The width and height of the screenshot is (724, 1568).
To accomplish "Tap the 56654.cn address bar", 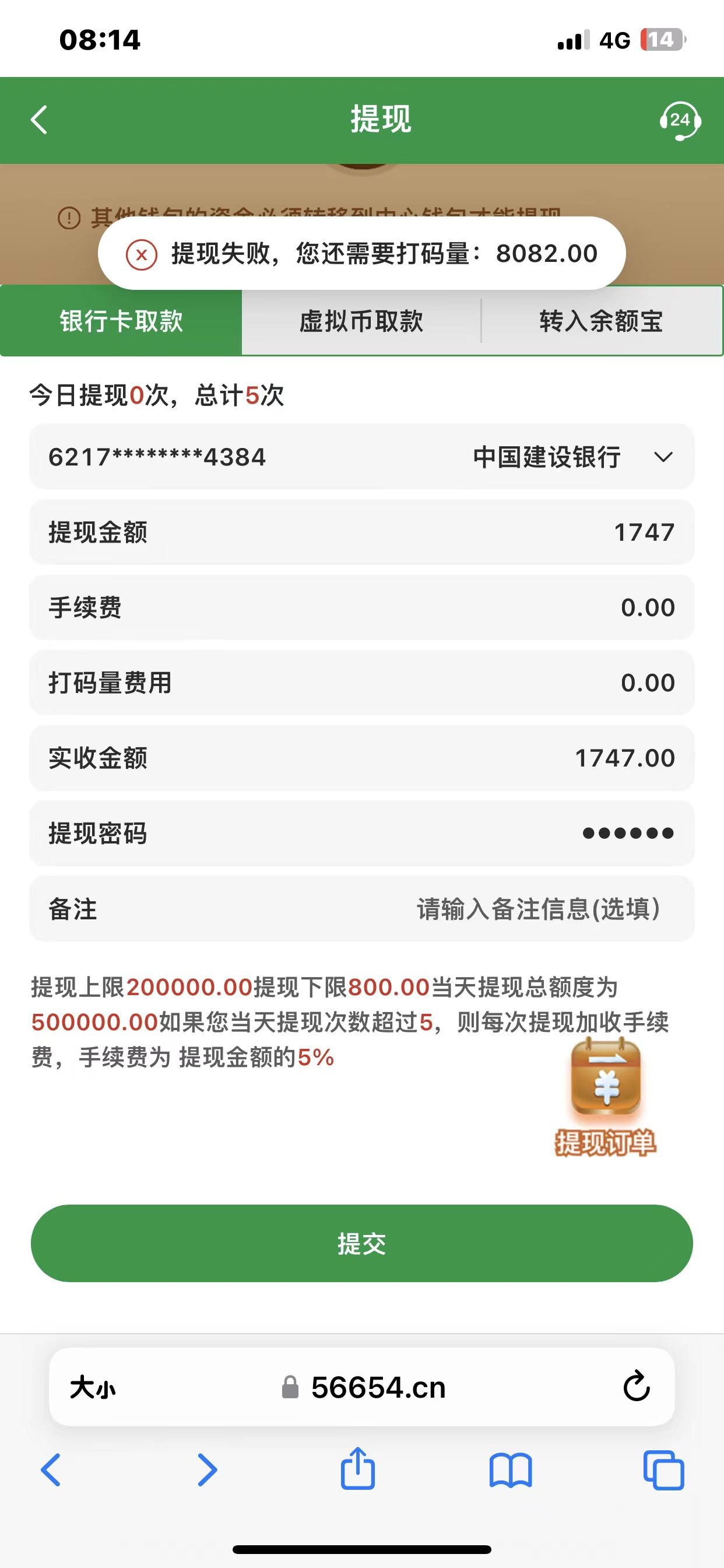I will click(x=377, y=1387).
